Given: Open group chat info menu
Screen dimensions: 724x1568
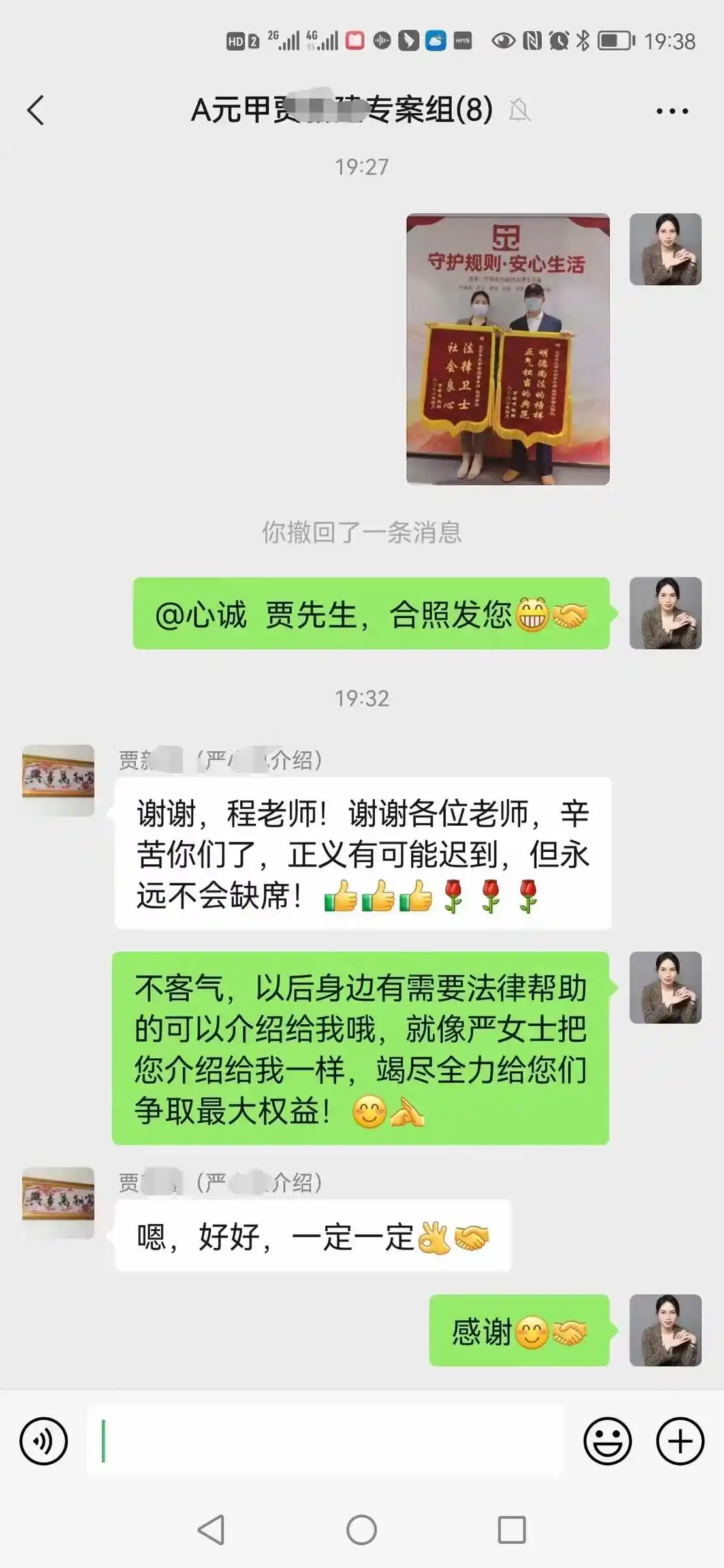Looking at the screenshot, I should pos(672,111).
